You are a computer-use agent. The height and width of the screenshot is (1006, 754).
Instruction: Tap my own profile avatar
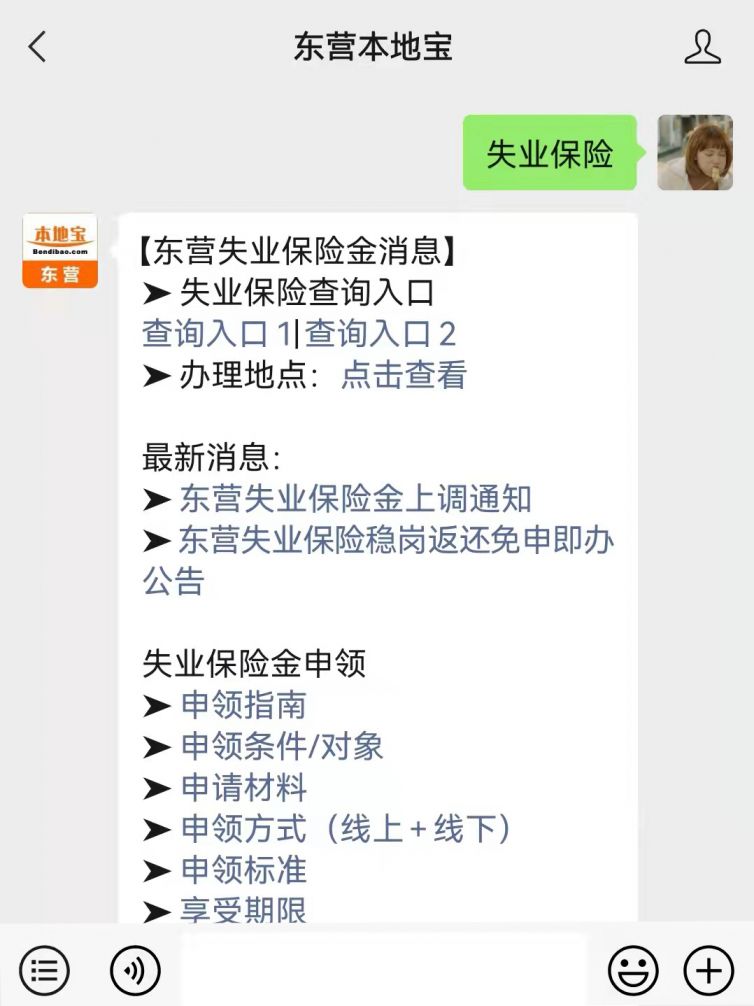694,152
